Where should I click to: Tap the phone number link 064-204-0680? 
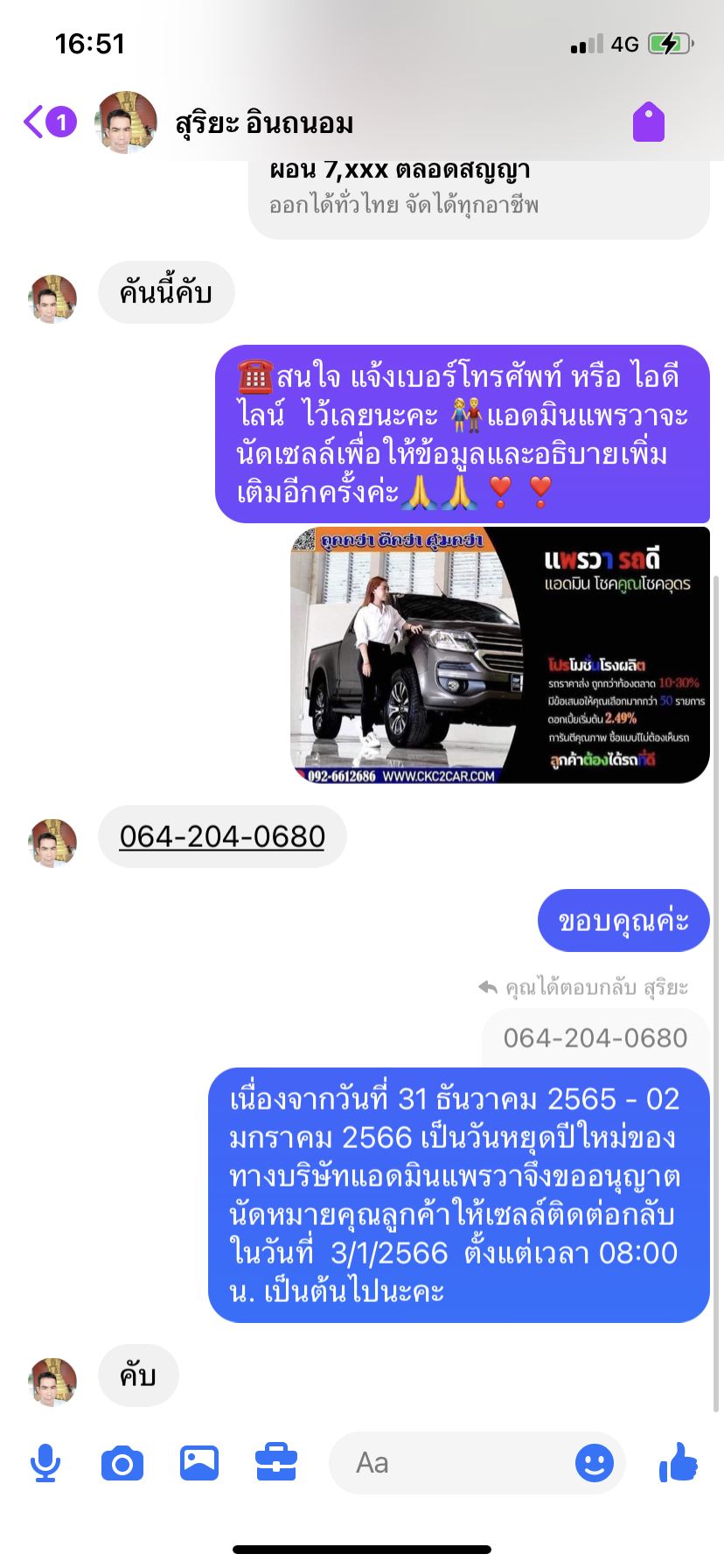pyautogui.click(x=222, y=836)
